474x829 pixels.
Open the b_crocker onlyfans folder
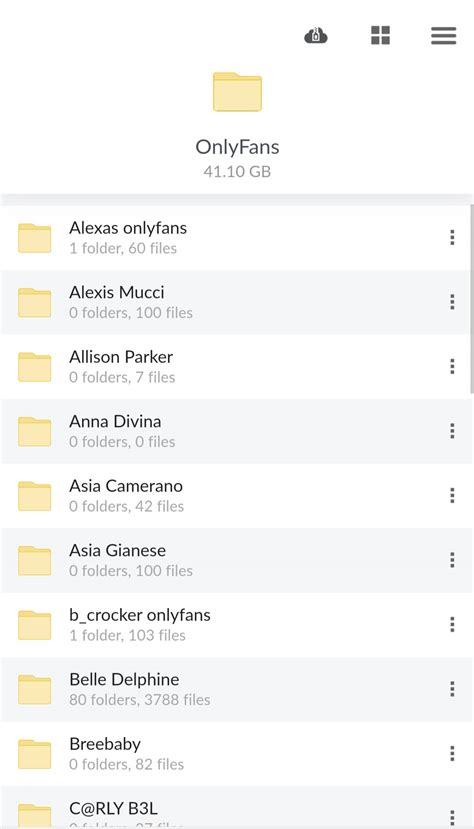(236, 625)
